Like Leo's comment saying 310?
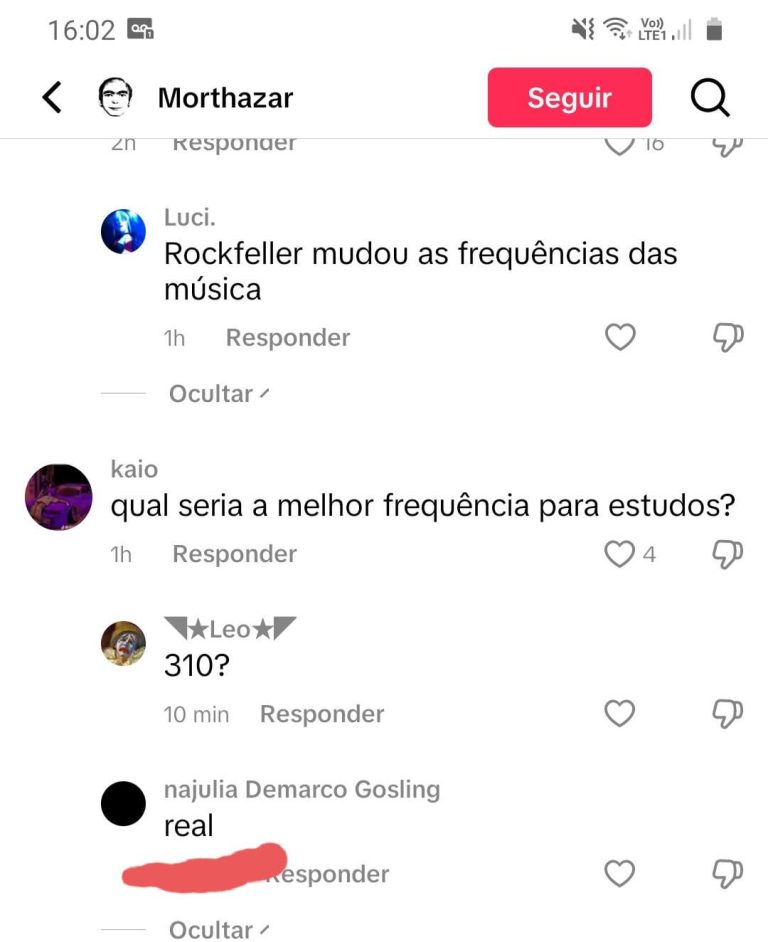Viewport: 768px width, 942px height. pyautogui.click(x=621, y=714)
